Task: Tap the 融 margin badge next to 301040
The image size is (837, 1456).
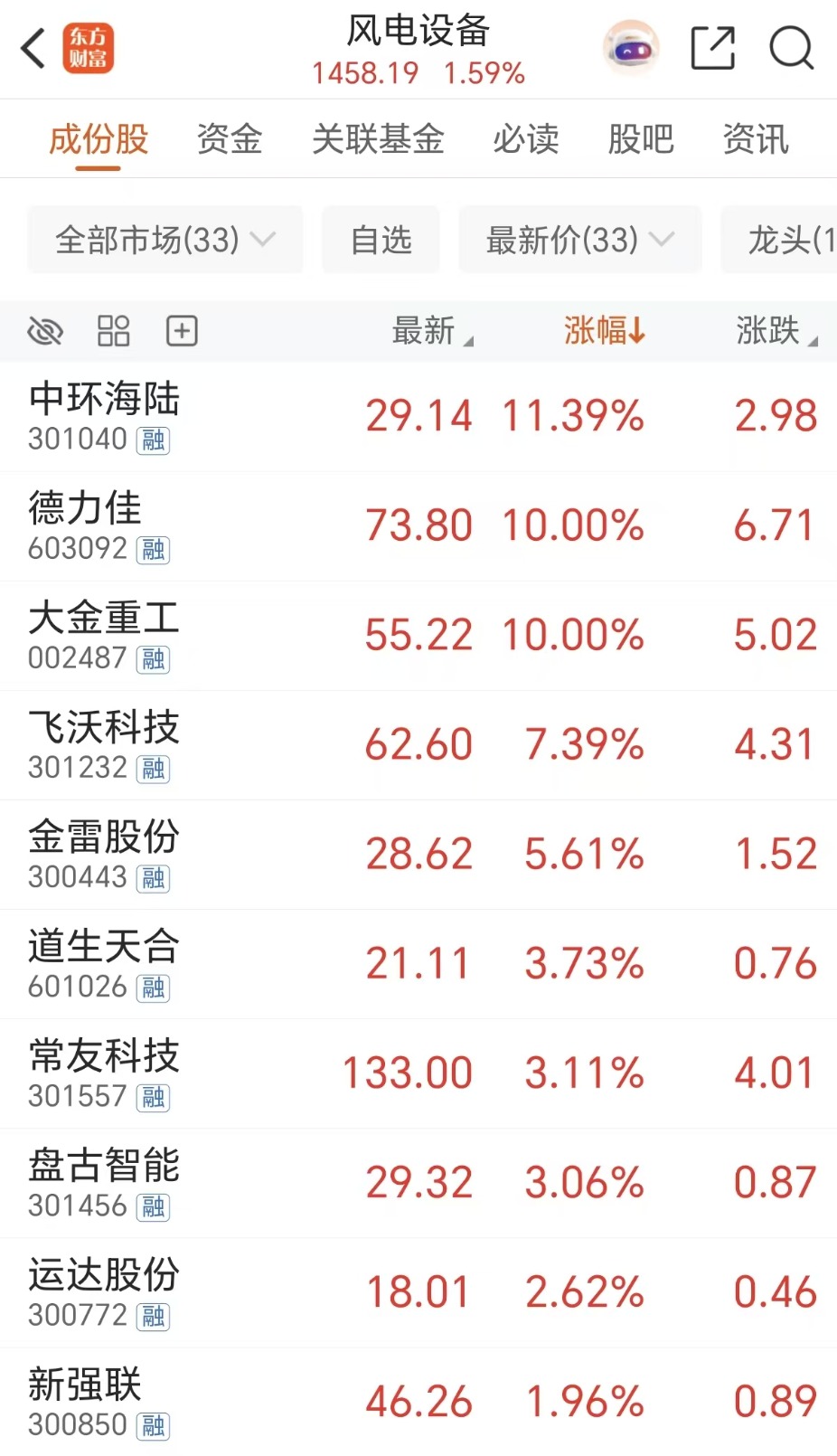Action: click(153, 440)
